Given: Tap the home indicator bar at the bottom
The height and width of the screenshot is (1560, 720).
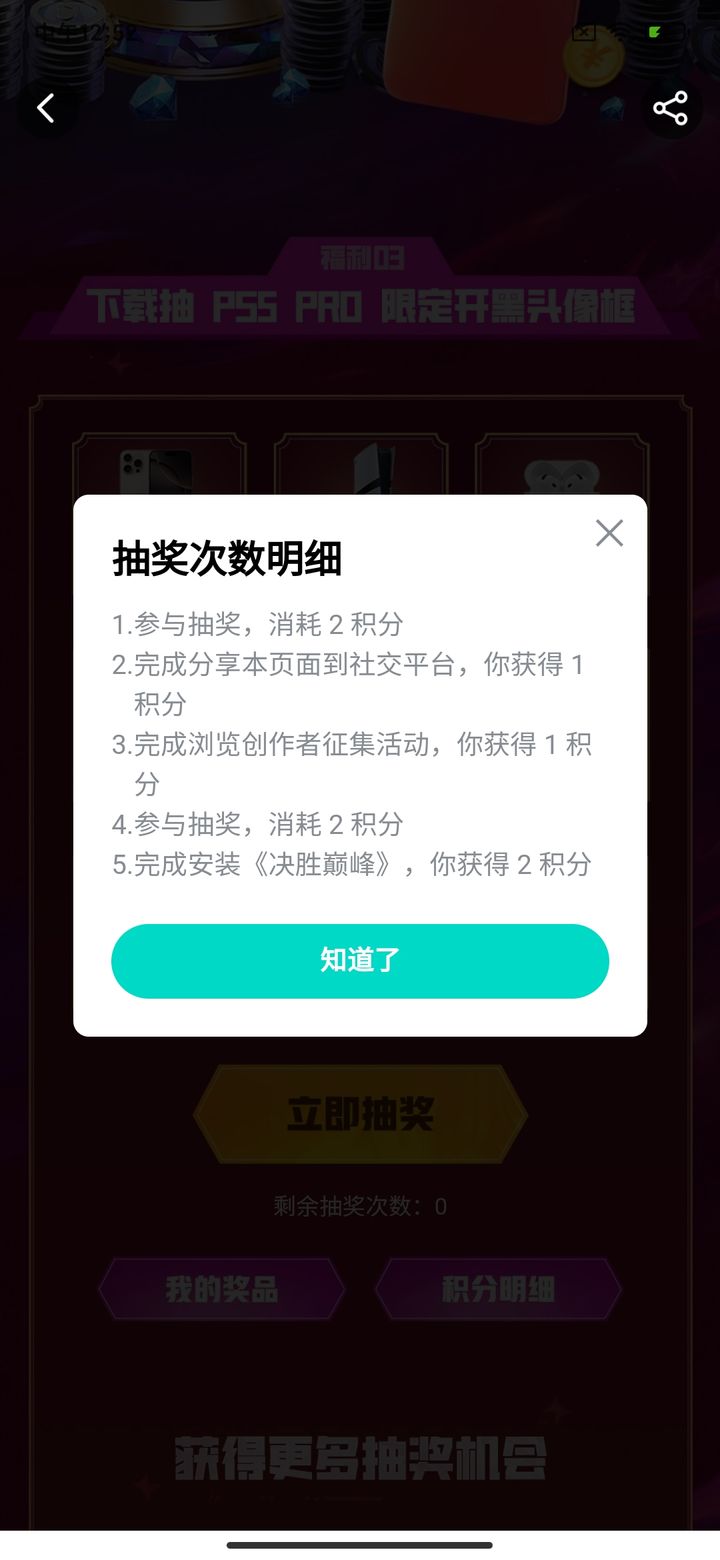Looking at the screenshot, I should [x=360, y=1544].
